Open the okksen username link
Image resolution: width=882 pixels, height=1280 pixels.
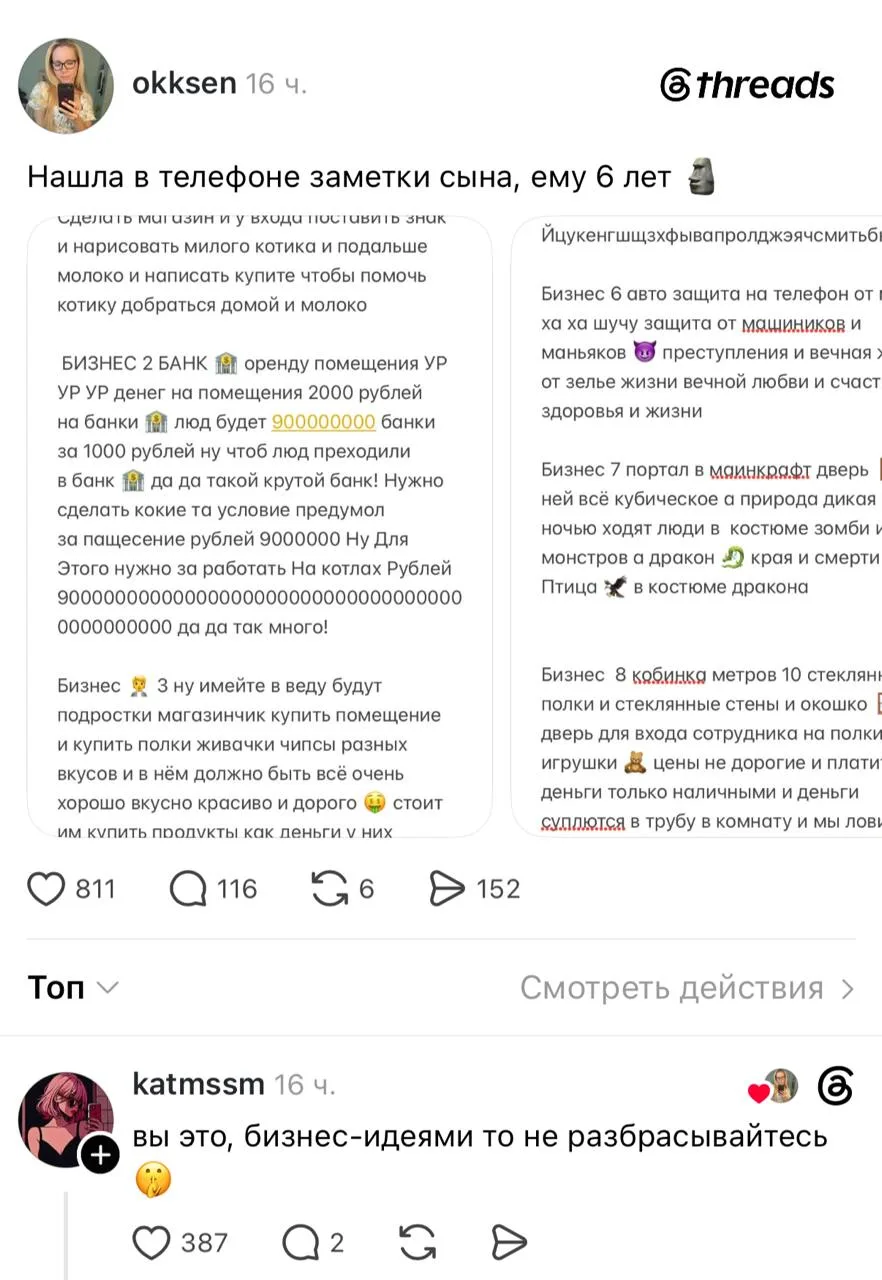[x=184, y=84]
